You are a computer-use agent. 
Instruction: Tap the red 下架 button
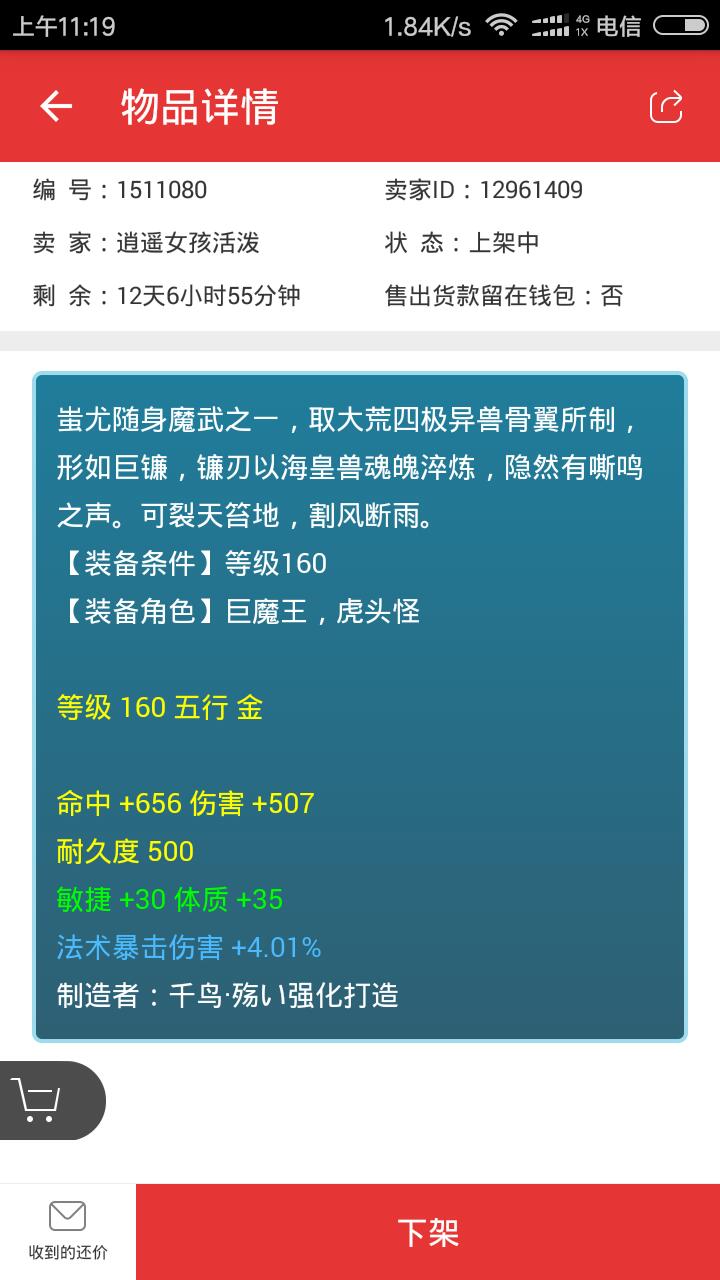click(428, 1232)
